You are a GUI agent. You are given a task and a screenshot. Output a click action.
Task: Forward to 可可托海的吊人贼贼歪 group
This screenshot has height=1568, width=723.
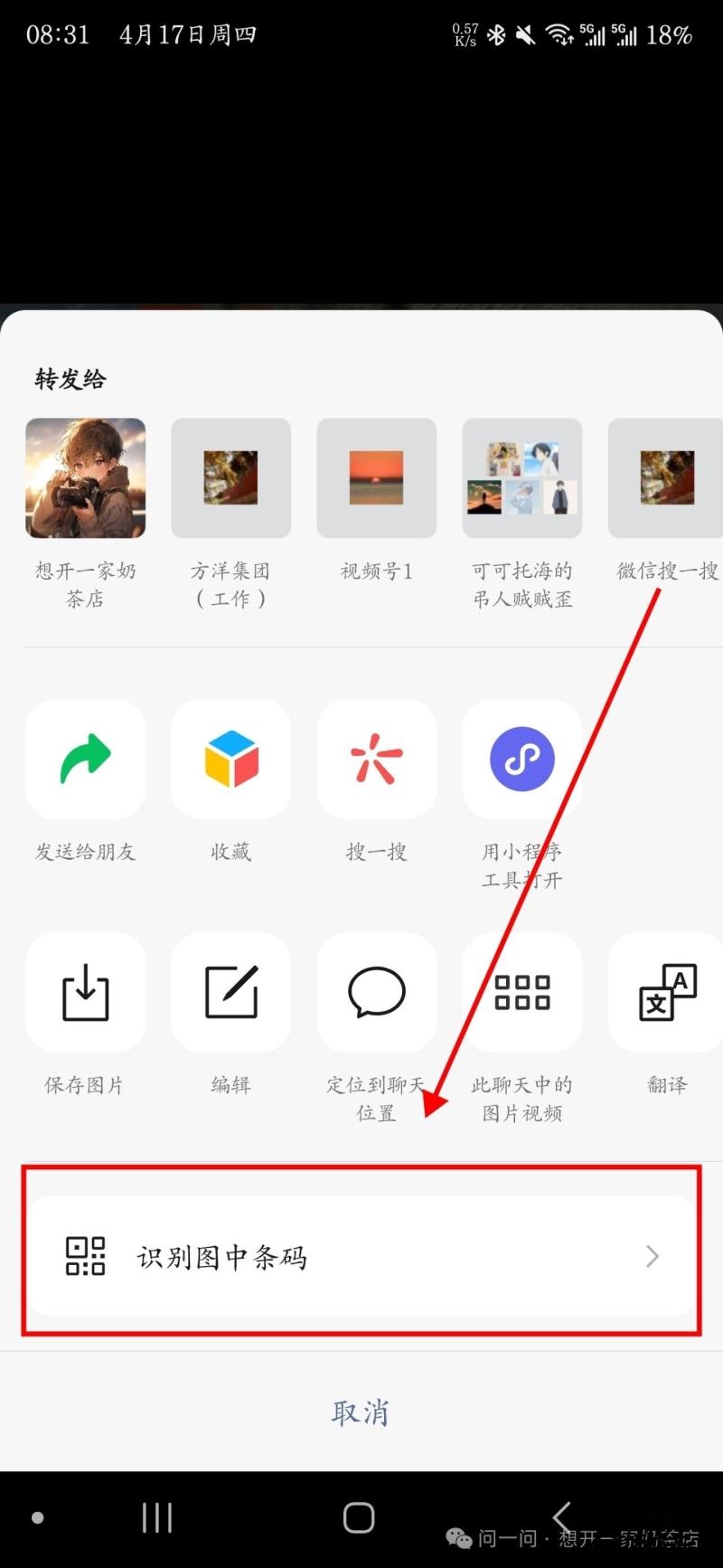[522, 478]
